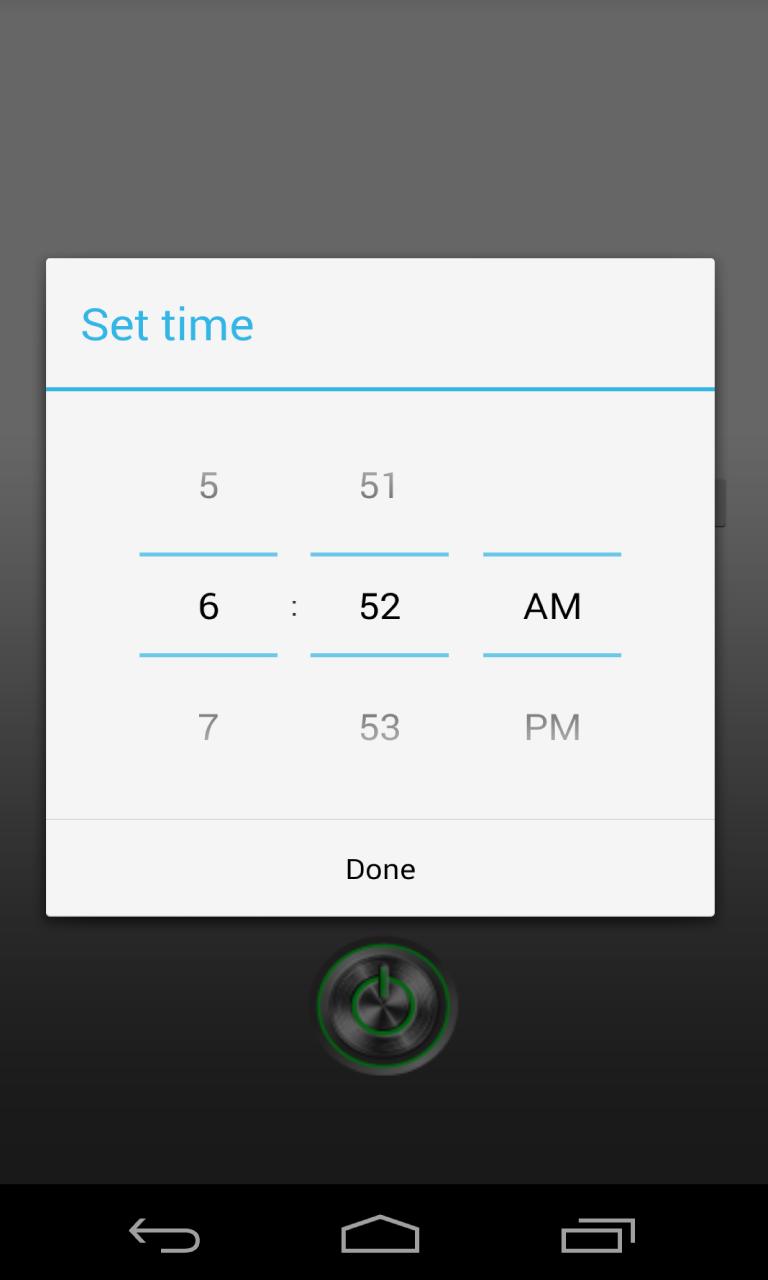Switch the time to PM
This screenshot has width=768, height=1280.
pos(552,727)
